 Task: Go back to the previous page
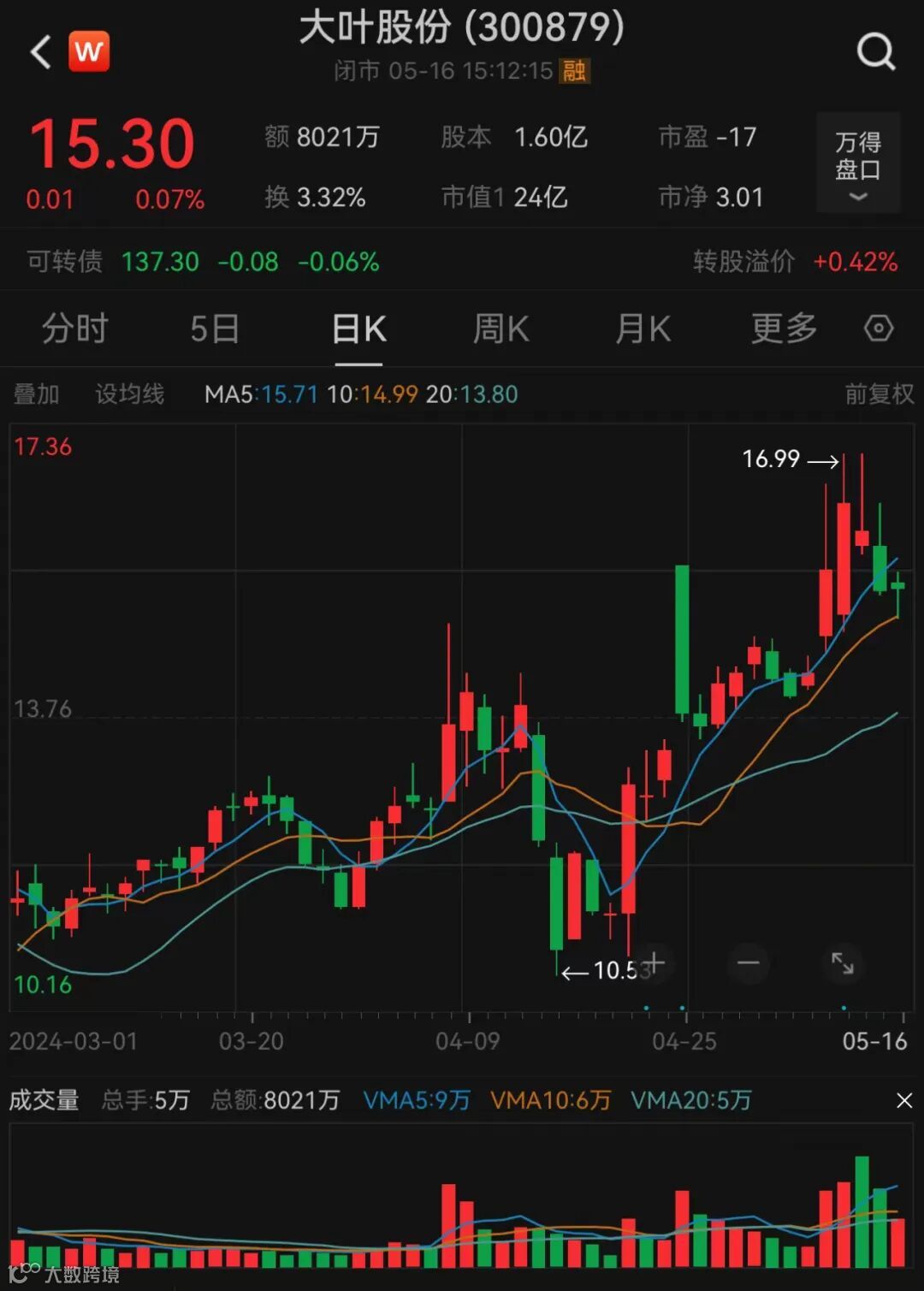click(40, 52)
